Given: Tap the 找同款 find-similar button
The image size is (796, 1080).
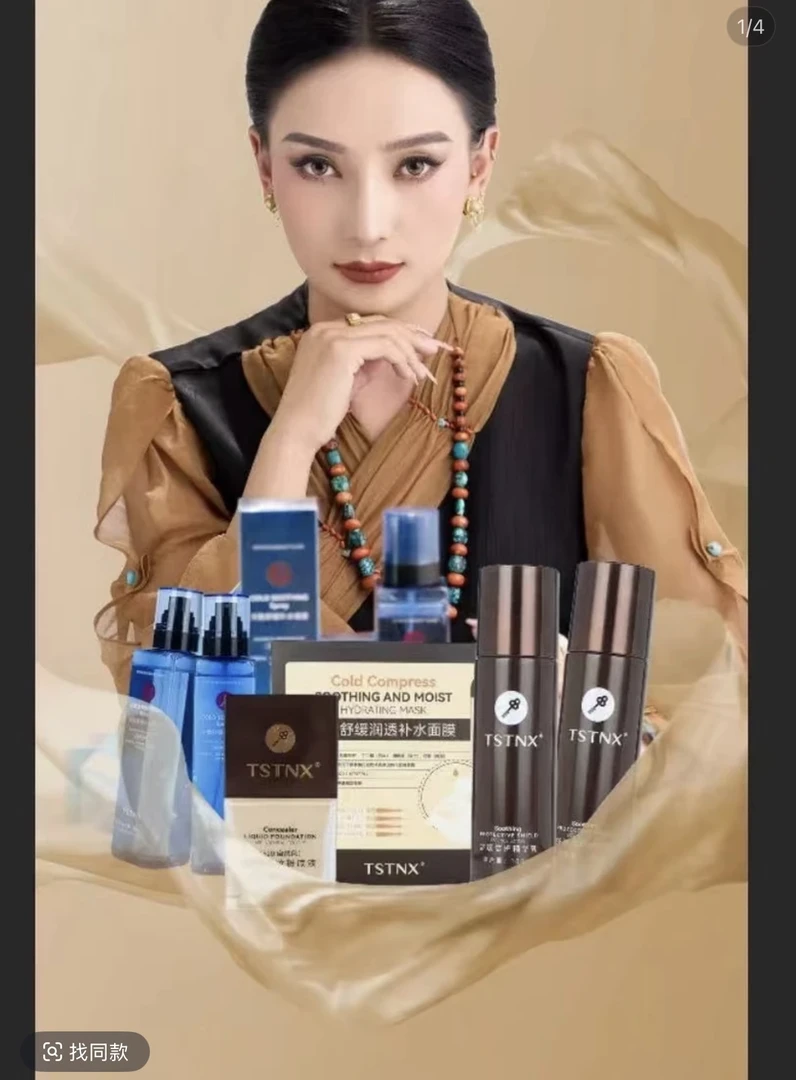Looking at the screenshot, I should tap(85, 1051).
